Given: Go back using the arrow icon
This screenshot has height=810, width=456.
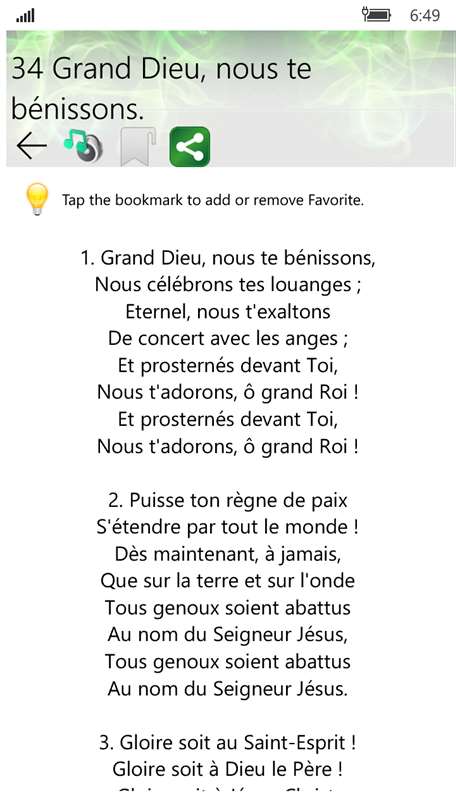Looking at the screenshot, I should 32,146.
